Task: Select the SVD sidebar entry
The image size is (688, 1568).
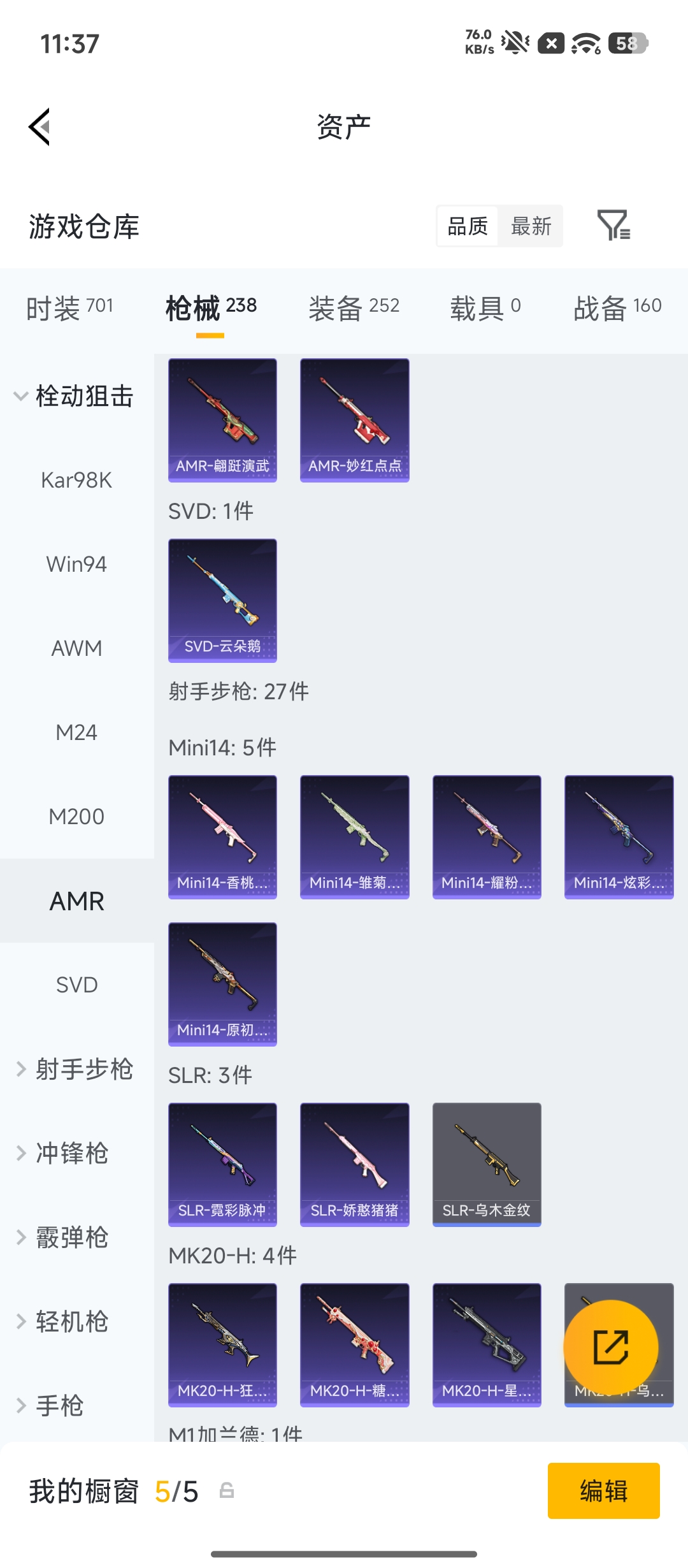Action: click(x=77, y=984)
